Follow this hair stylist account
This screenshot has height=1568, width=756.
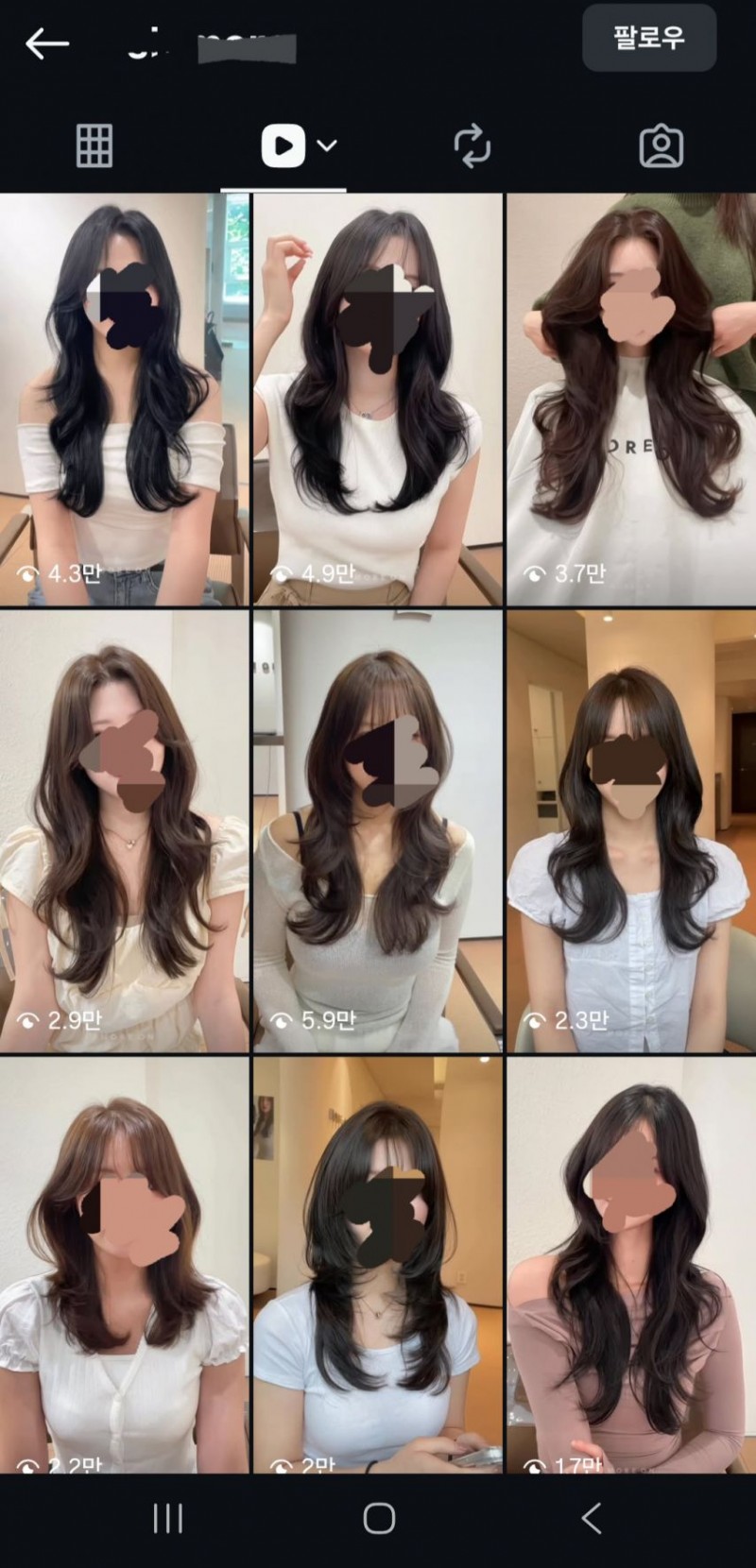(x=649, y=38)
